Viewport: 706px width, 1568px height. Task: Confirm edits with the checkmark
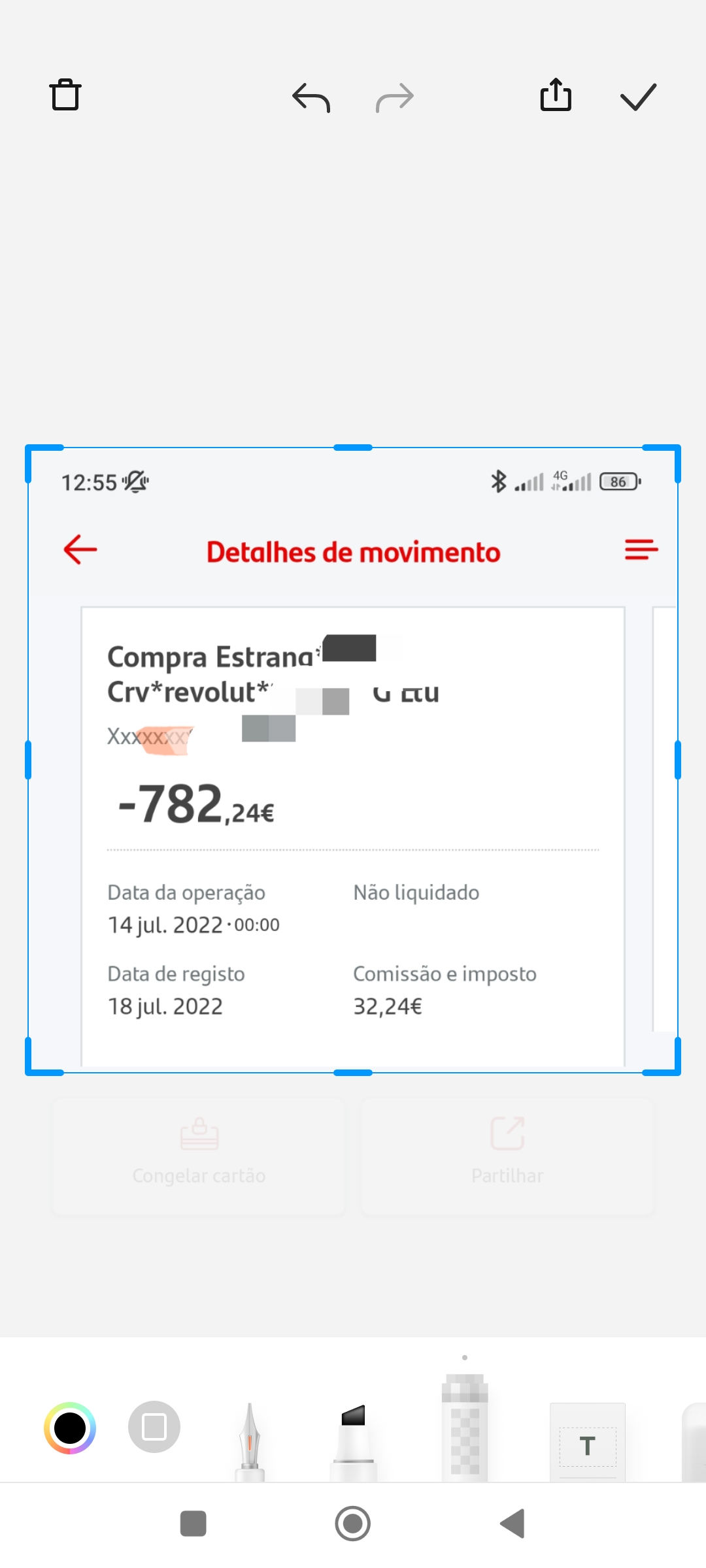click(x=638, y=97)
